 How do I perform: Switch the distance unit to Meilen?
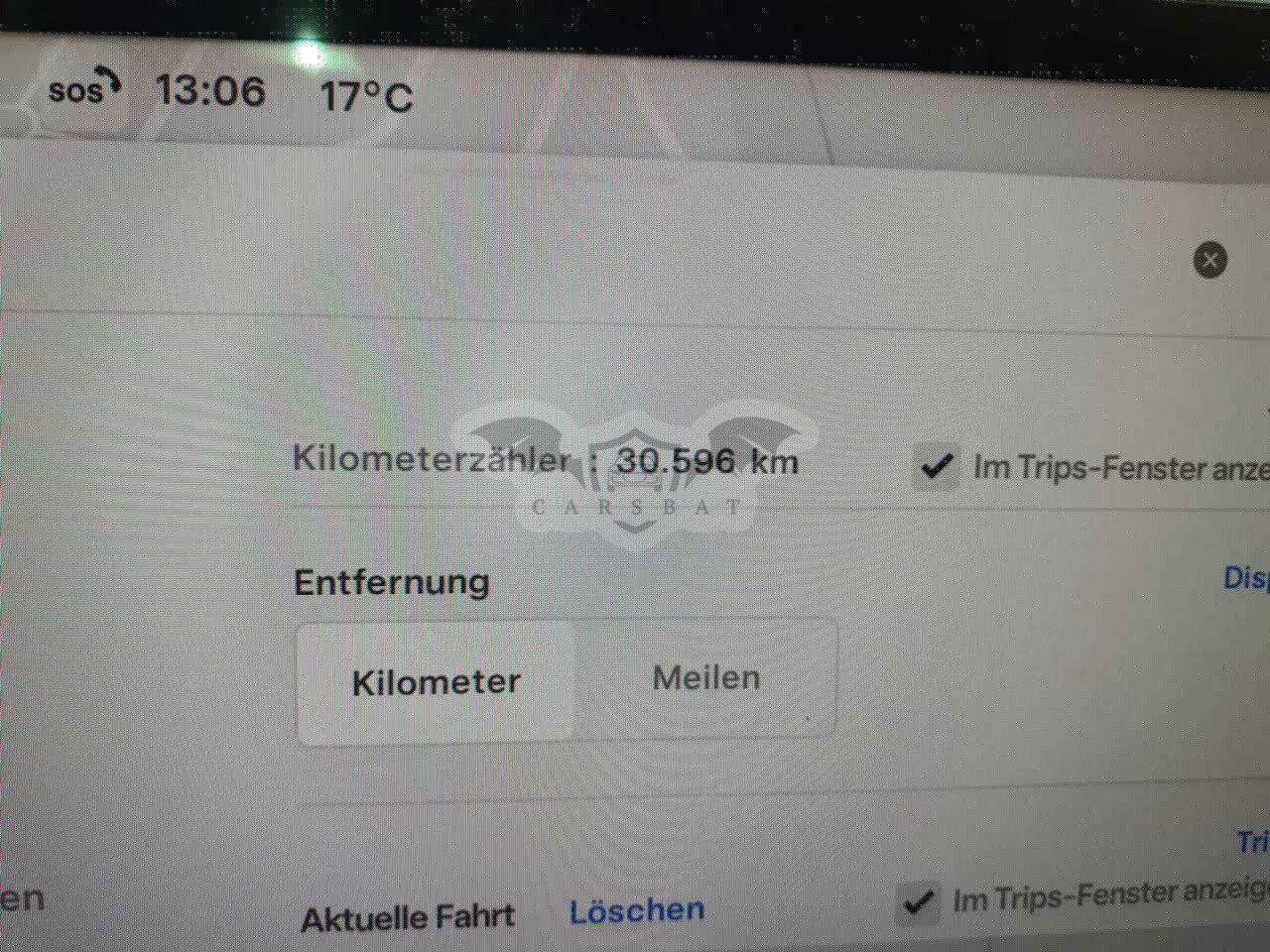coord(706,679)
